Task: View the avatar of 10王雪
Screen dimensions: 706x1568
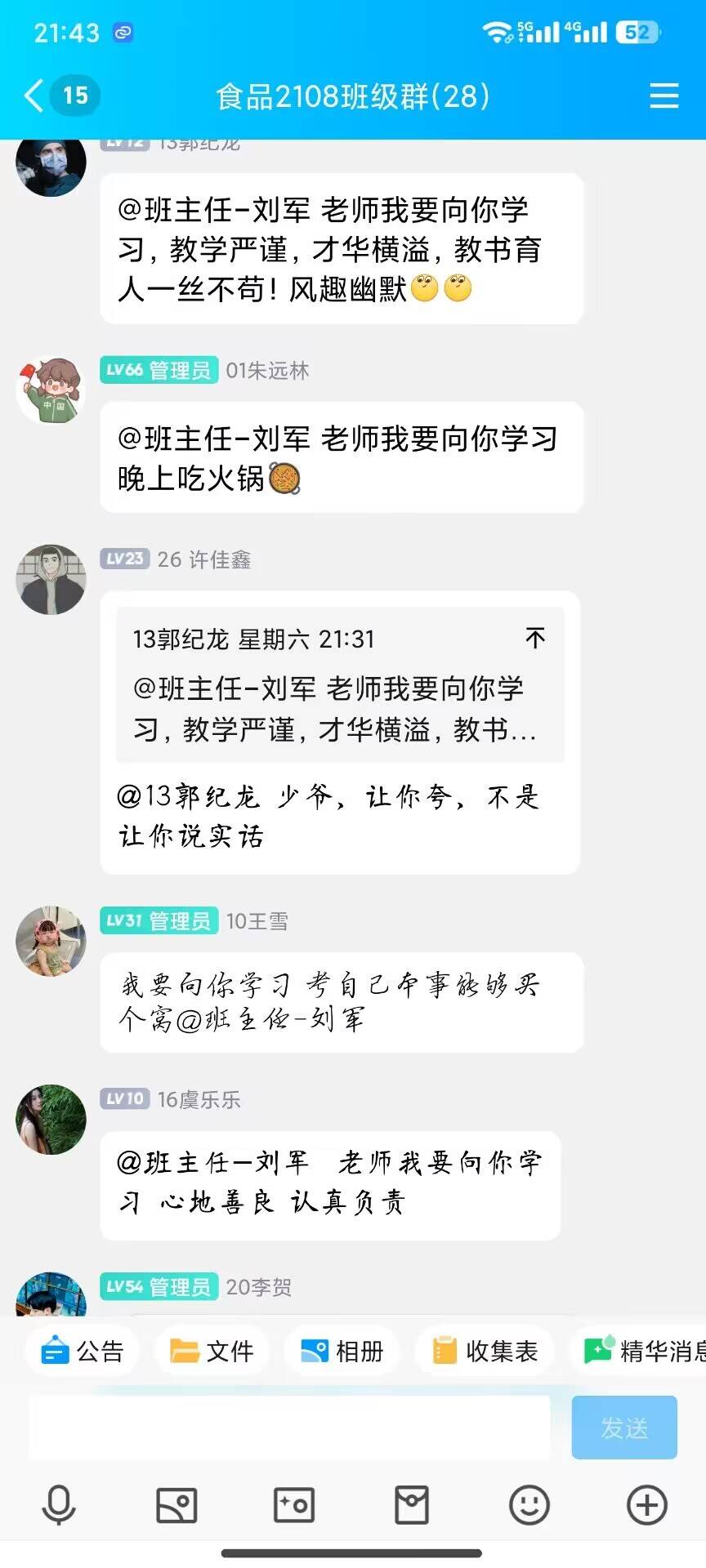Action: (x=51, y=941)
